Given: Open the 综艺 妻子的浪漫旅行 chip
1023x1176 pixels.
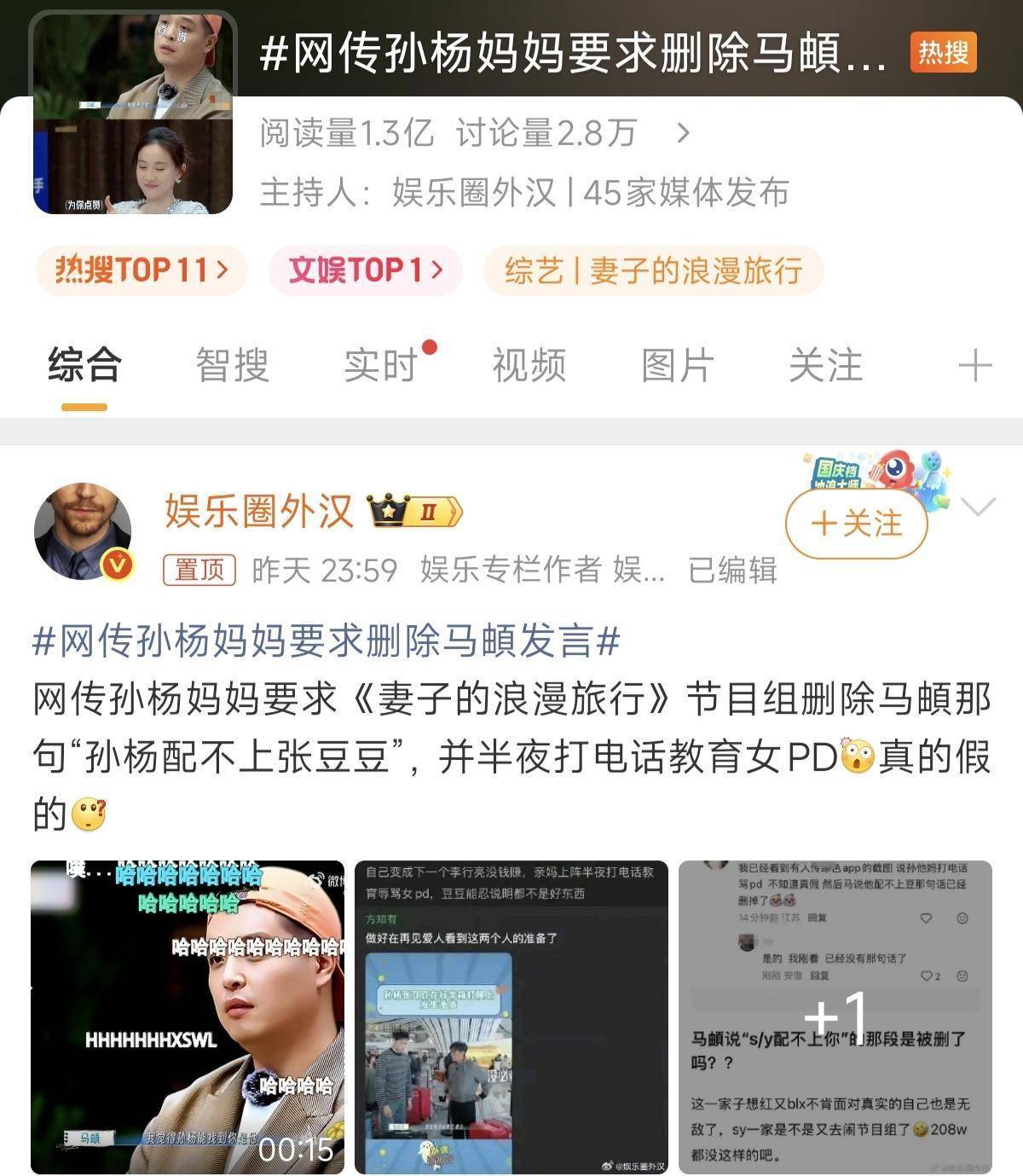Looking at the screenshot, I should click(653, 271).
